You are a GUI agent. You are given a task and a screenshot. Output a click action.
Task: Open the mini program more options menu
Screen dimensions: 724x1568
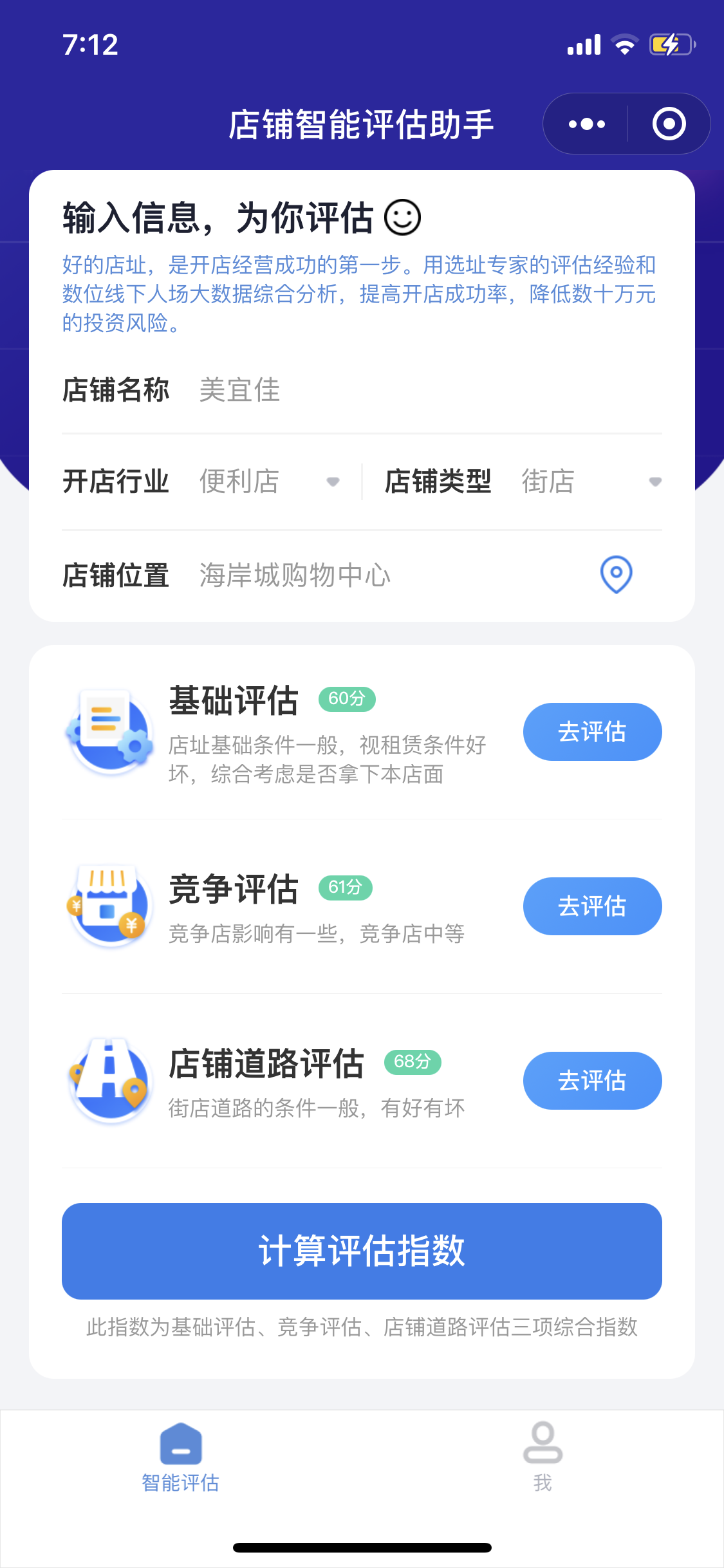pos(586,124)
